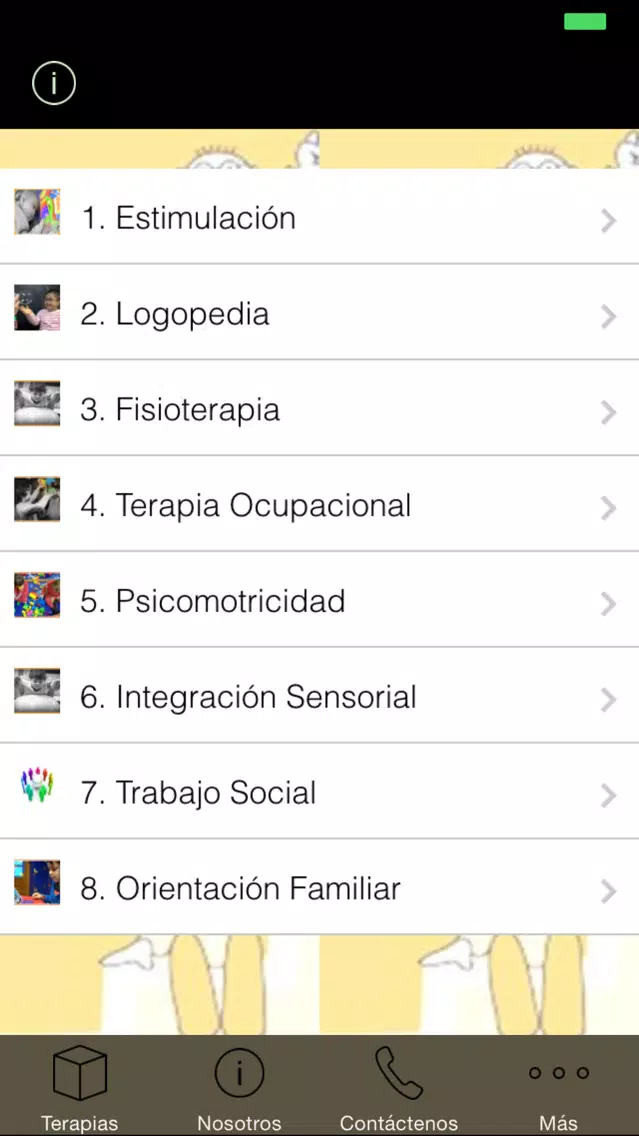View the Psicomotricidad entry
Image resolution: width=639 pixels, height=1136 pixels.
[320, 600]
